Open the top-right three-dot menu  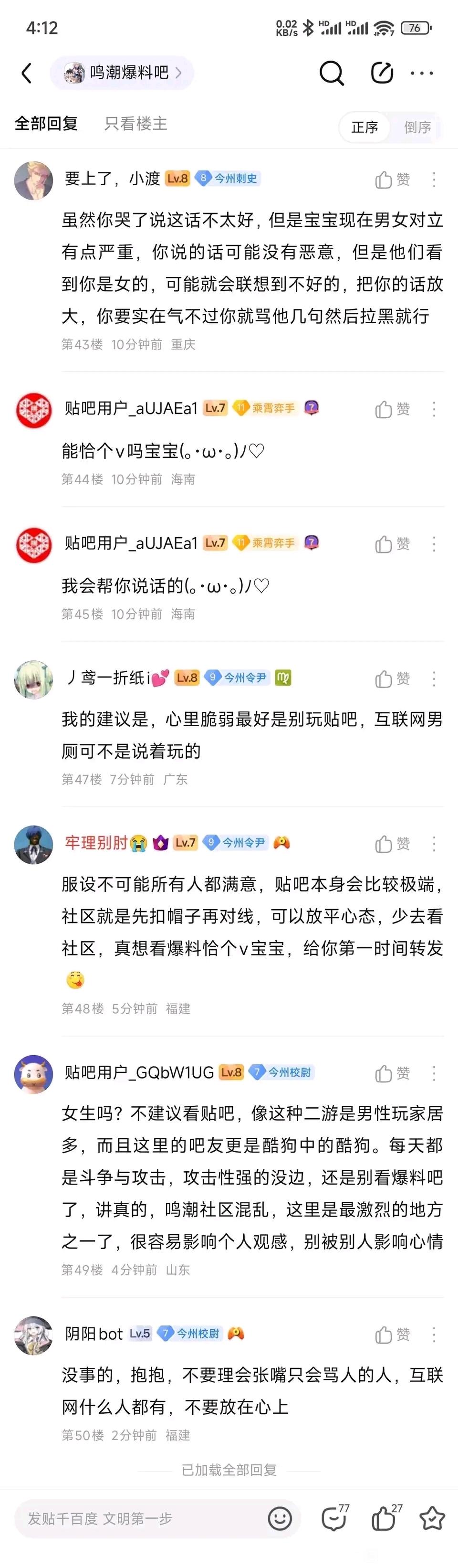point(422,73)
